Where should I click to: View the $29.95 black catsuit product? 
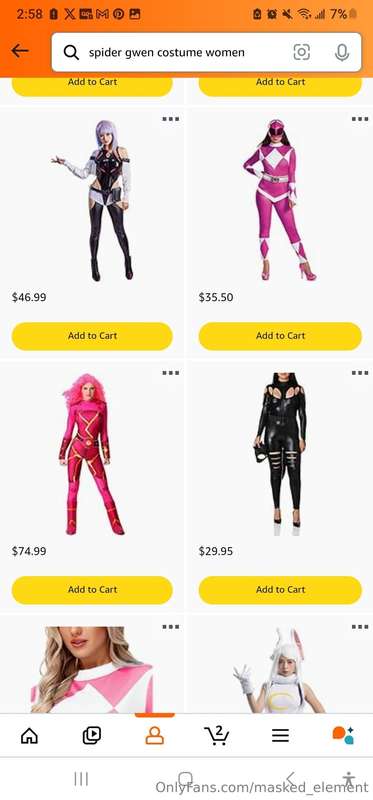280,454
